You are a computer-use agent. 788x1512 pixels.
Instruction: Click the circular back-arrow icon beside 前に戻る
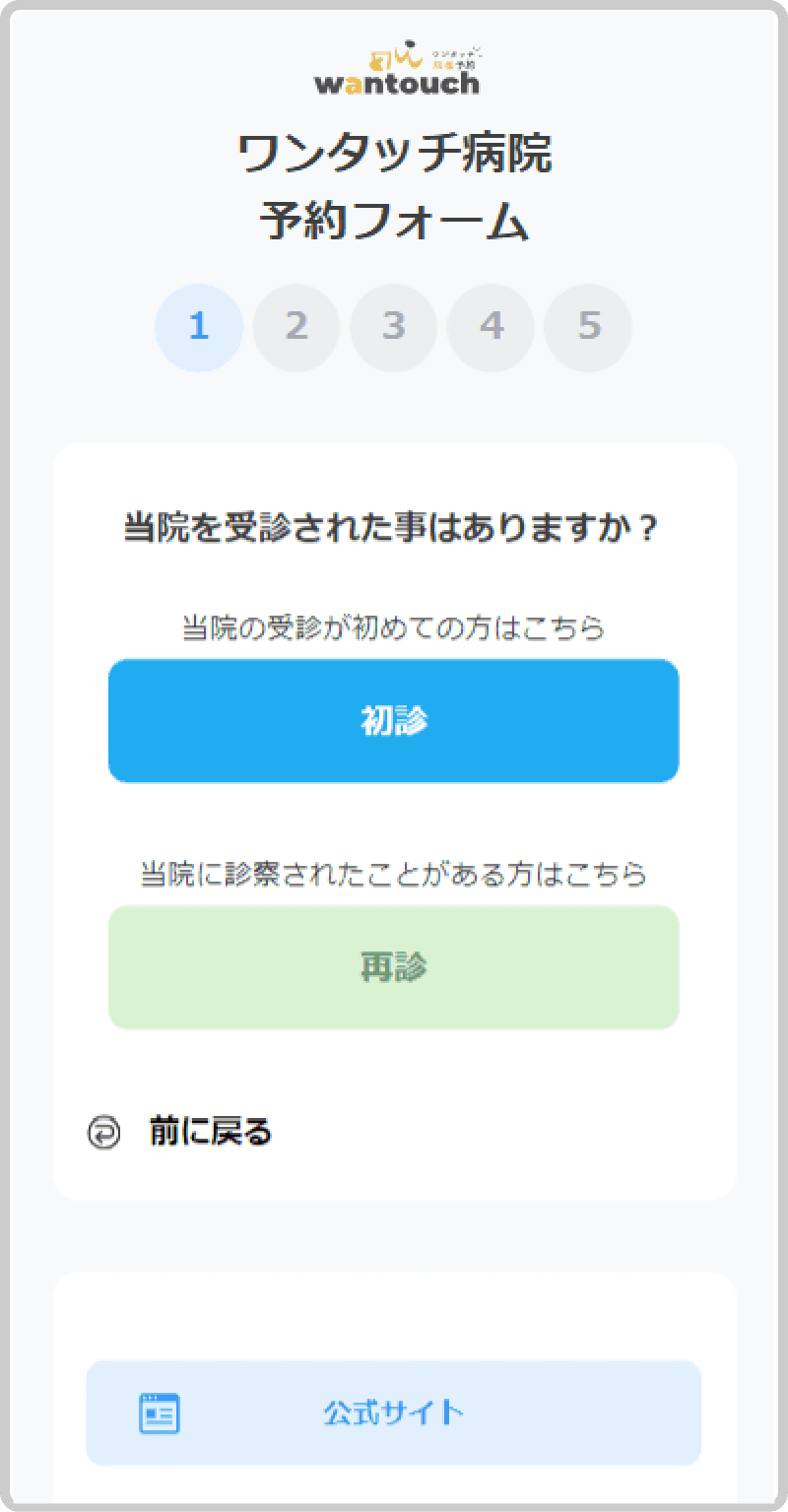(102, 1131)
